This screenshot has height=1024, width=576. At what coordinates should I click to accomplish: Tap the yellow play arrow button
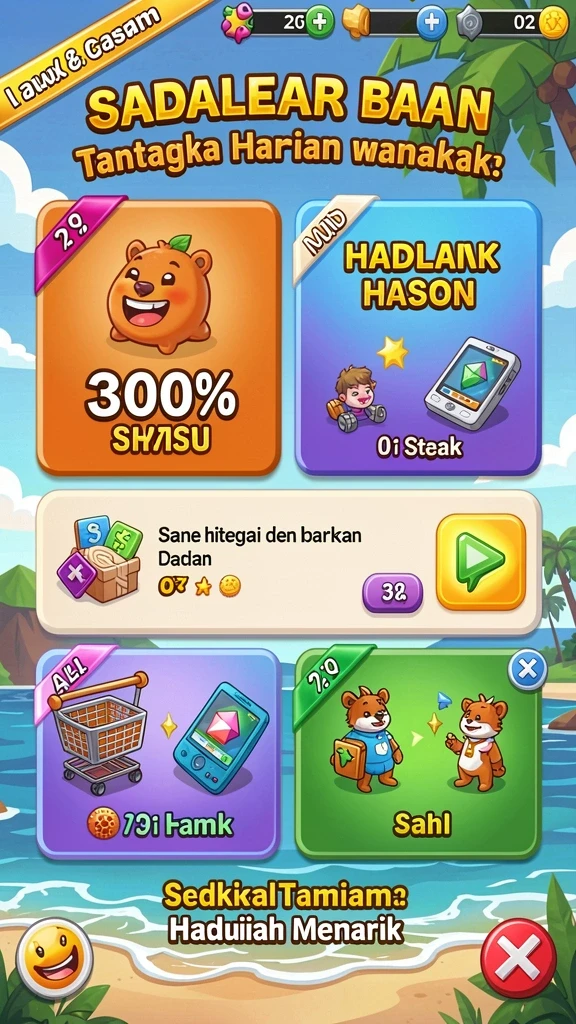[x=481, y=562]
